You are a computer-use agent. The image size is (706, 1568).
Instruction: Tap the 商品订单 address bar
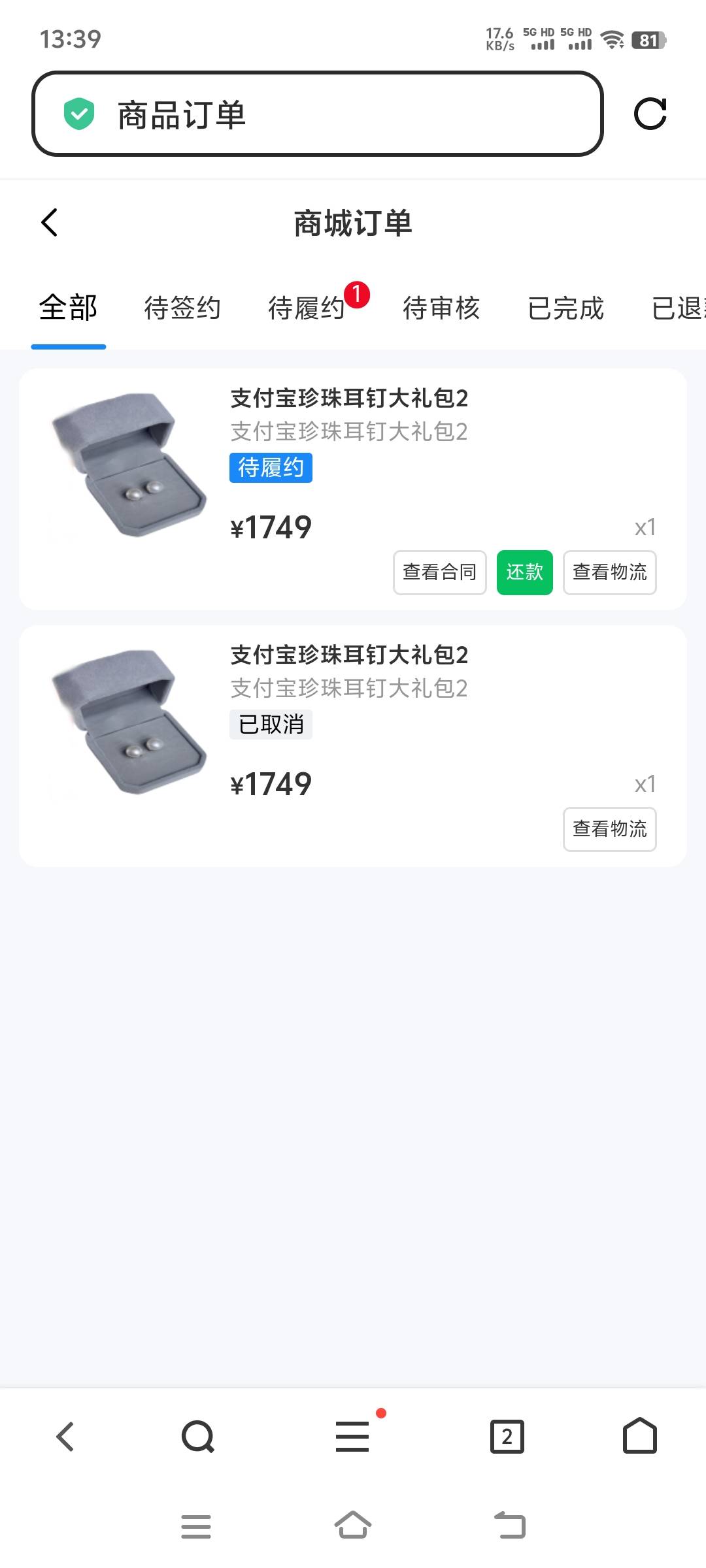tap(317, 114)
